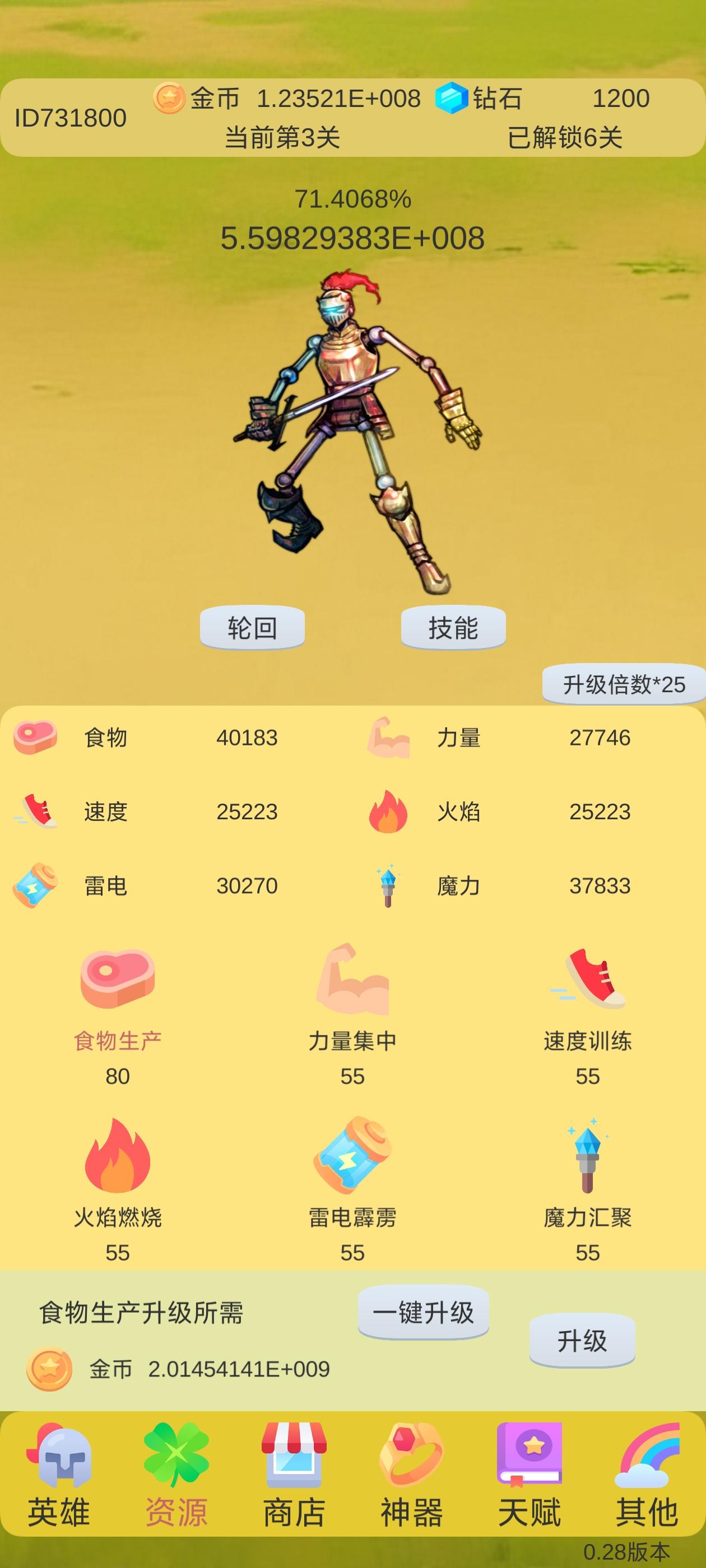Screen dimensions: 706x1568
Task: Tap the 升级 upgrade button
Action: coord(582,1340)
